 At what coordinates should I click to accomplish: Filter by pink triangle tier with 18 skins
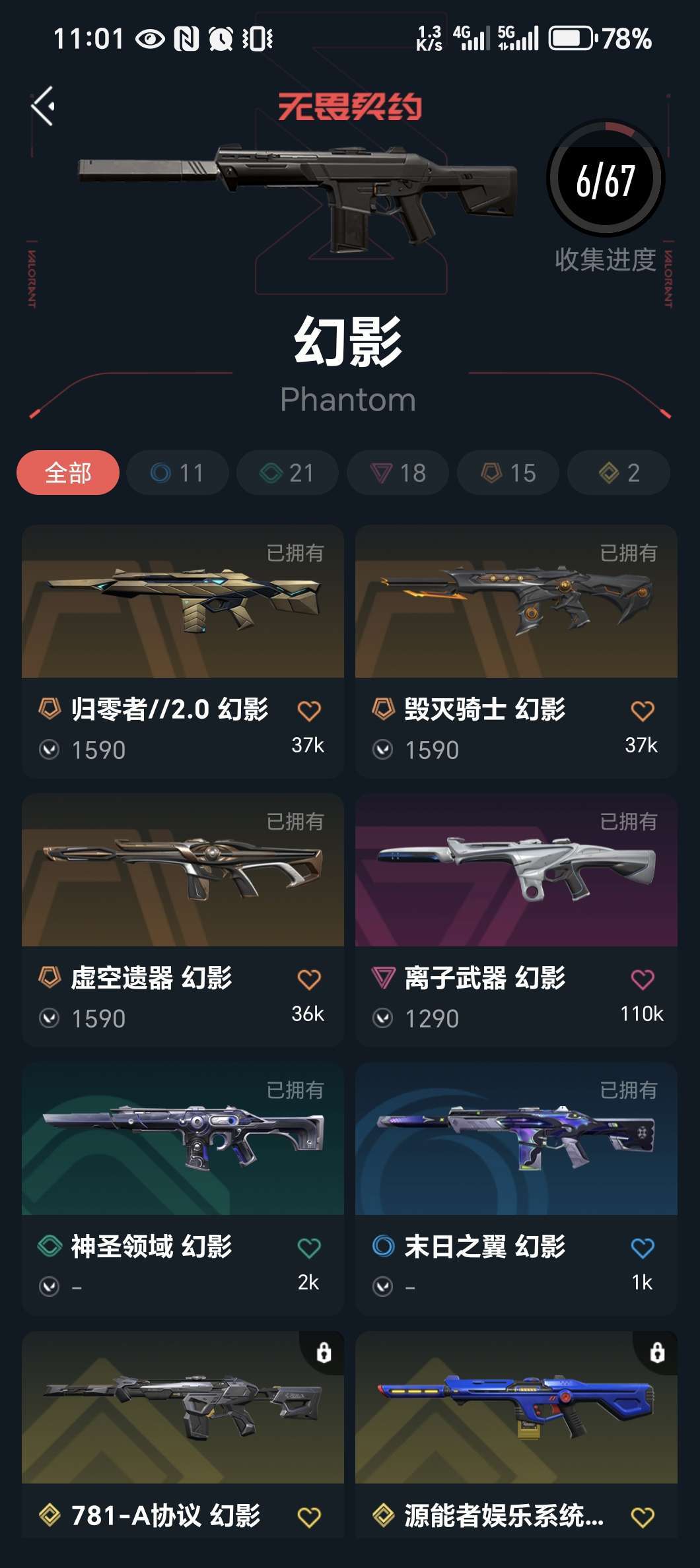(x=398, y=473)
